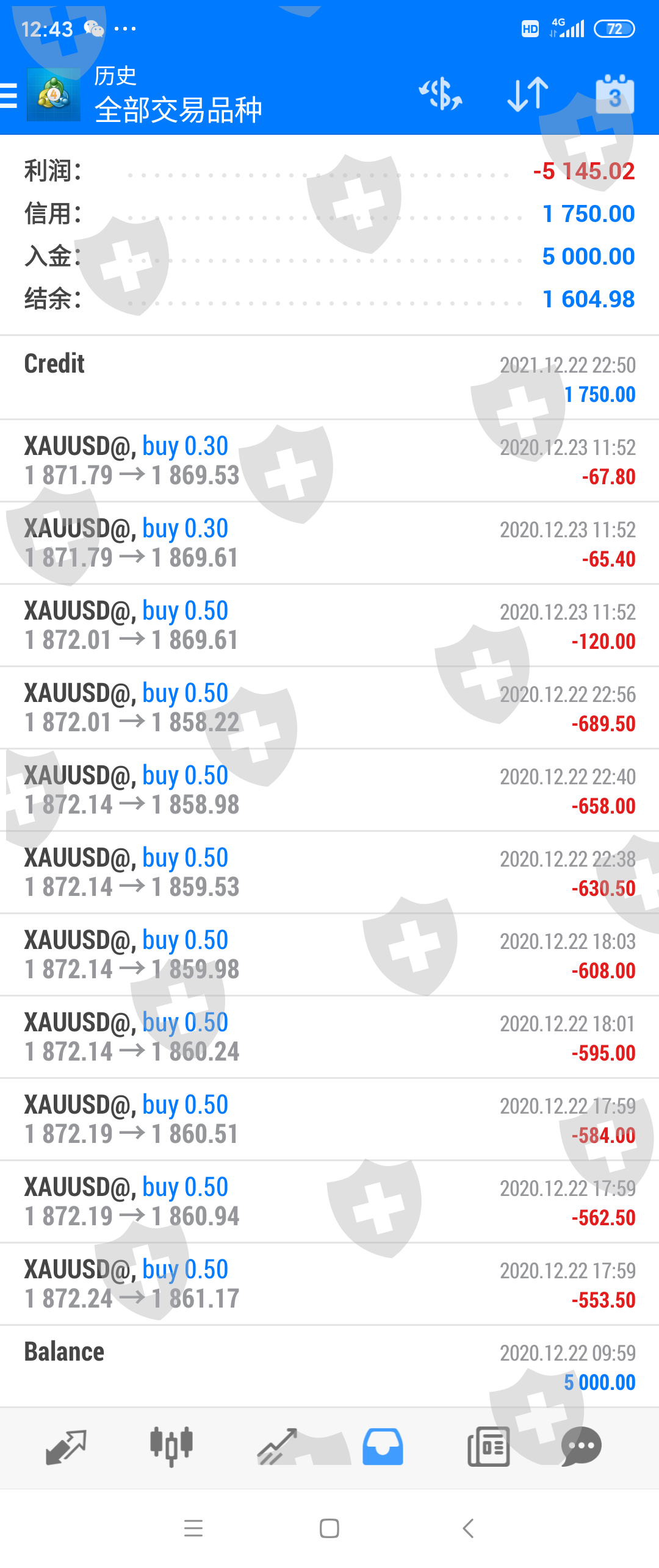Viewport: 659px width, 1568px height.
Task: Go back using the system back button
Action: (x=468, y=1528)
